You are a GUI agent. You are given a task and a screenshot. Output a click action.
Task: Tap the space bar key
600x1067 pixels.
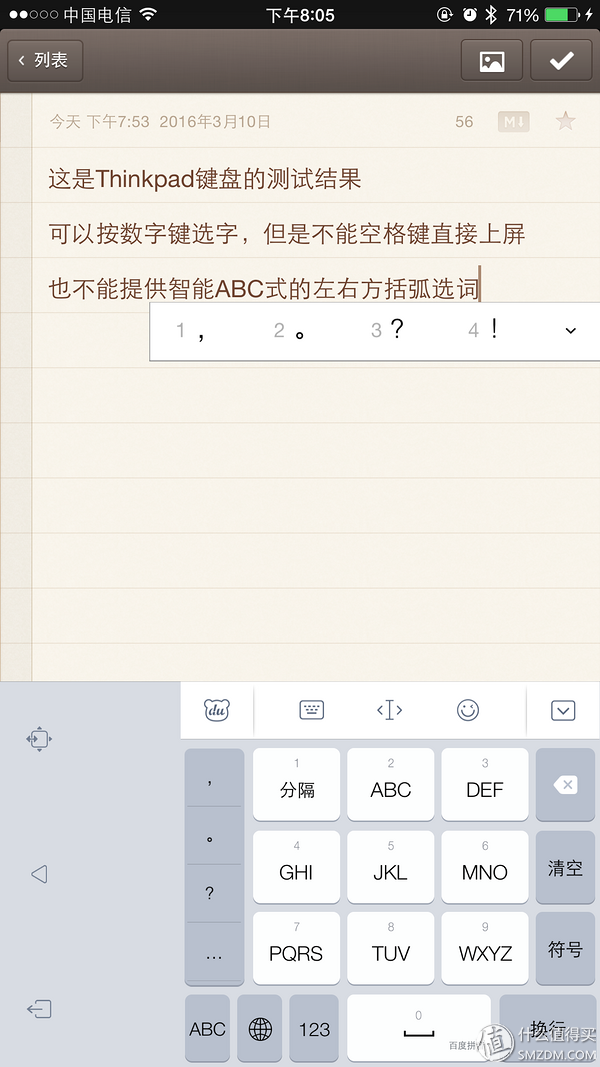[419, 1029]
